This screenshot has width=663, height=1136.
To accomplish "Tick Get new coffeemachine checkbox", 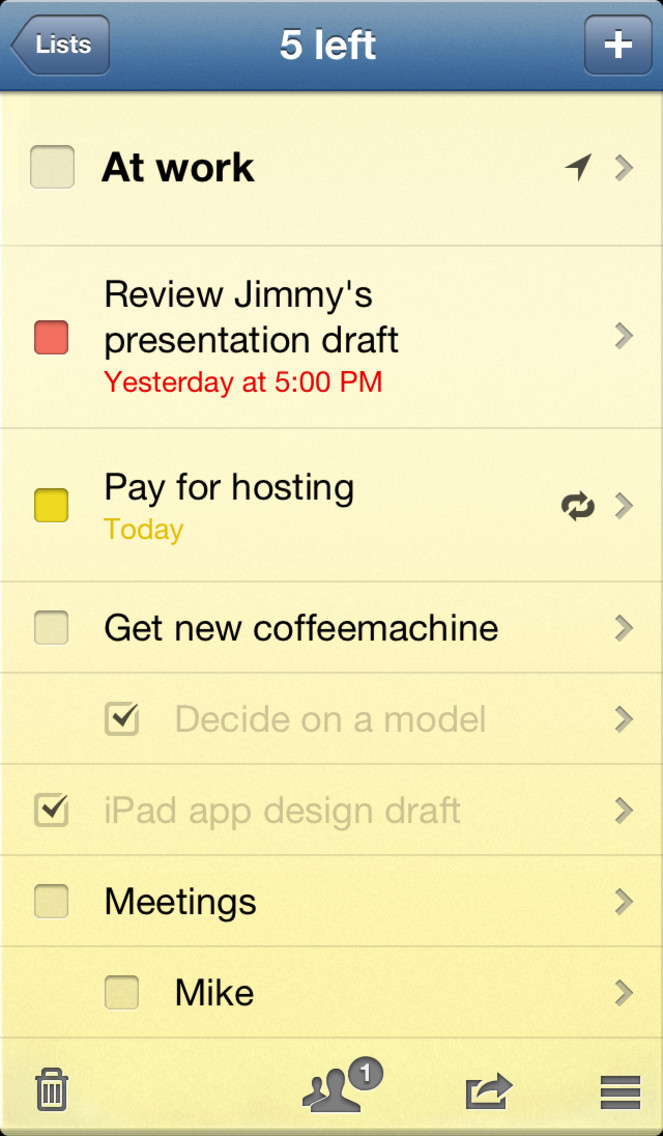I will (x=51, y=627).
